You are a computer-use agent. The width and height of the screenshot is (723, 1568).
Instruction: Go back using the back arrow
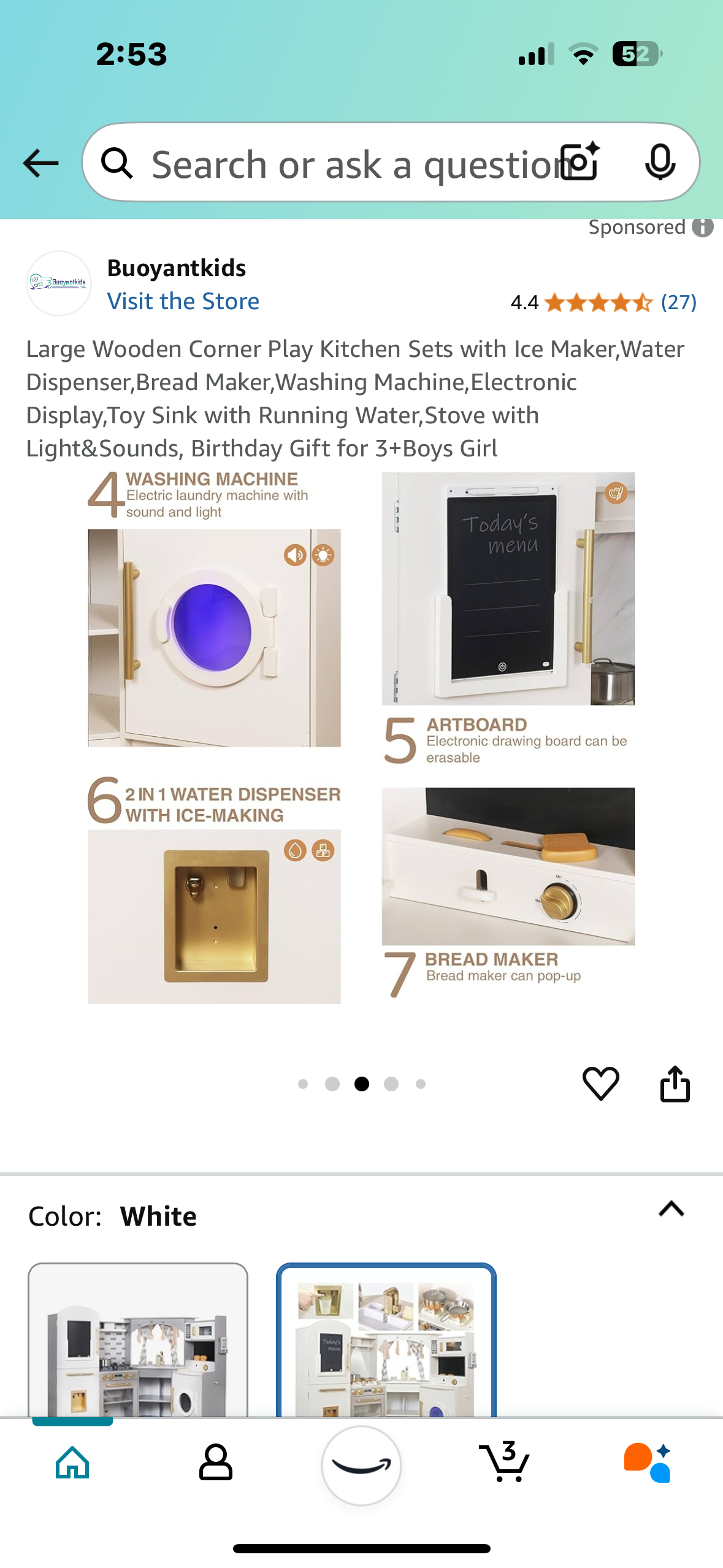40,163
